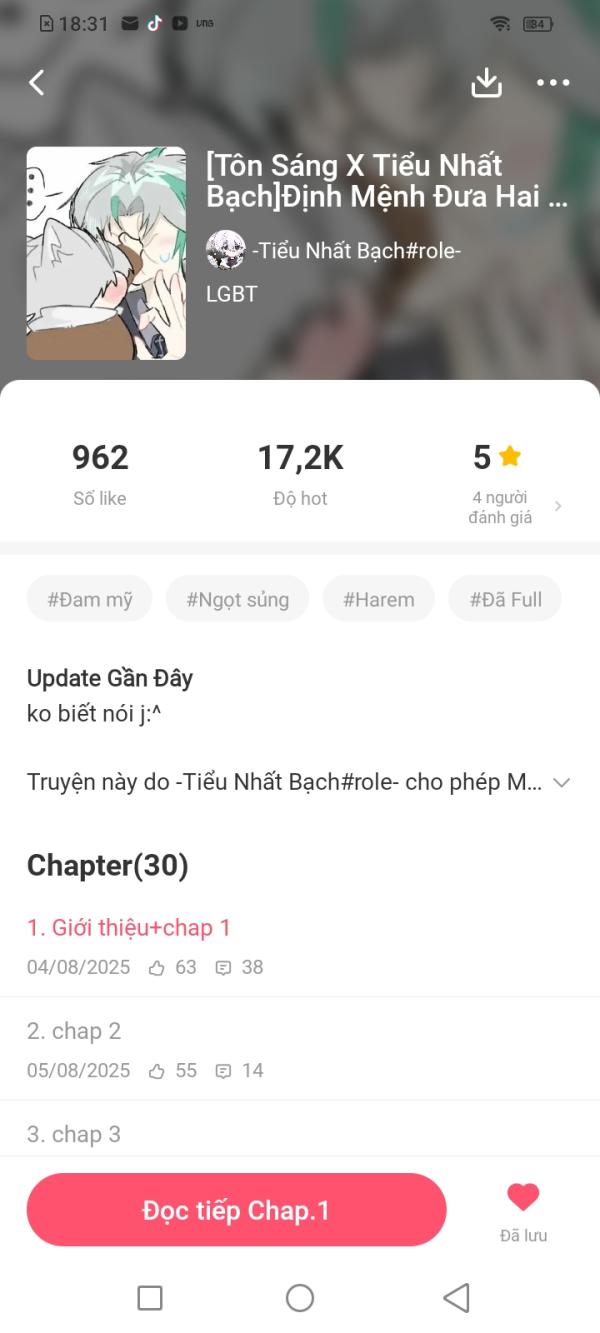Choose the #Đã Full tag chip
600x1333 pixels.
(x=505, y=599)
